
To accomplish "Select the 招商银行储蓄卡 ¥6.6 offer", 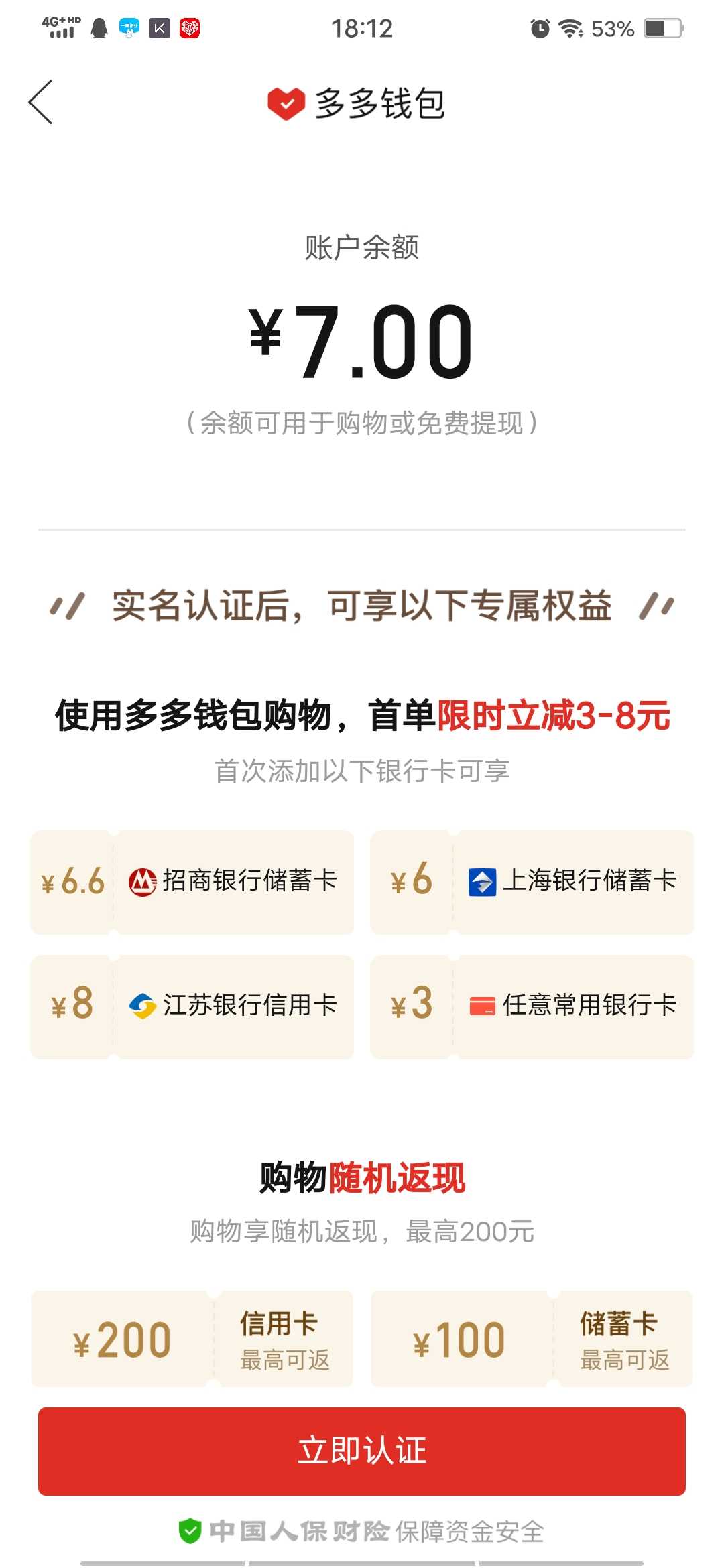I will (x=192, y=882).
